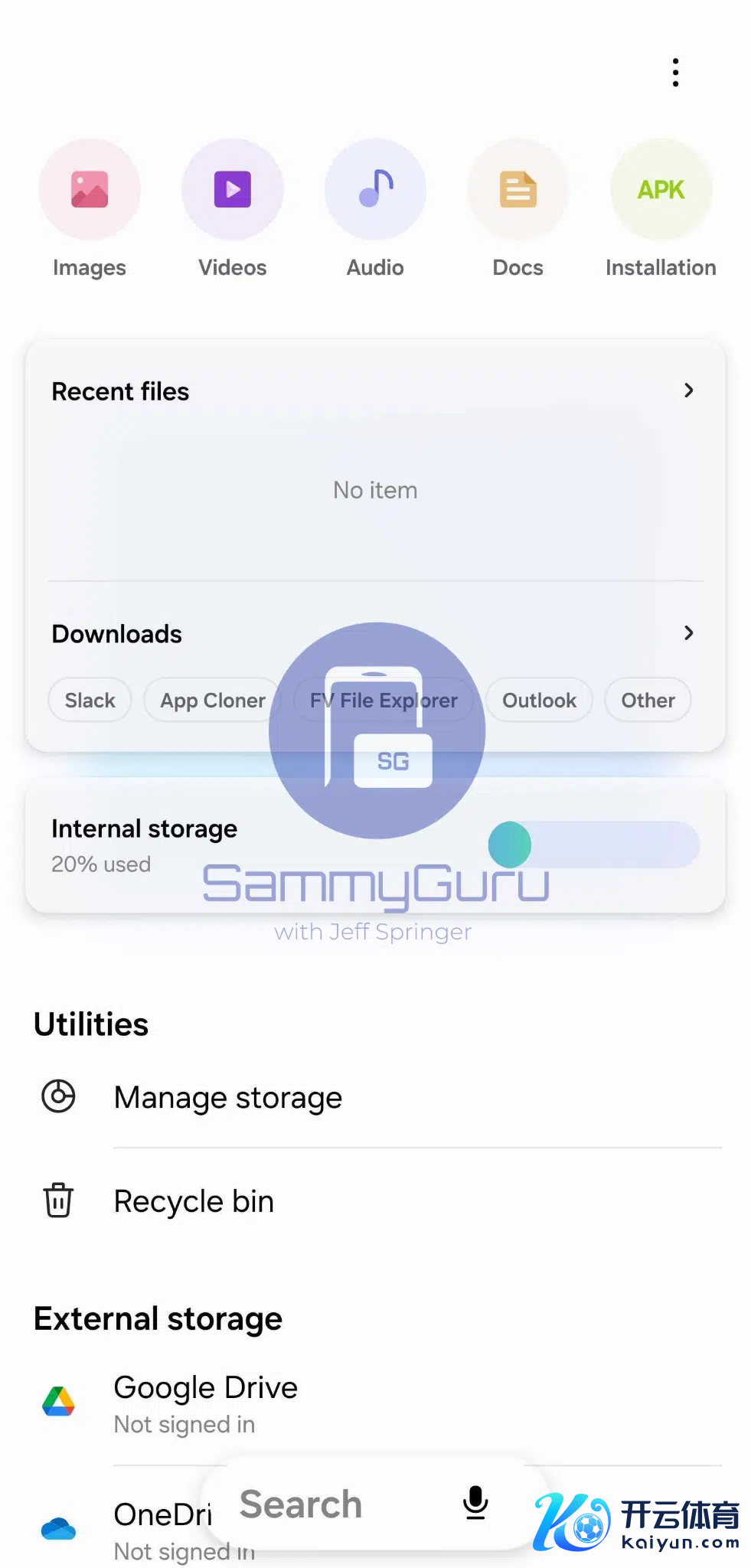This screenshot has height=1568, width=751.
Task: Choose the Outlook downloads chip
Action: (539, 701)
